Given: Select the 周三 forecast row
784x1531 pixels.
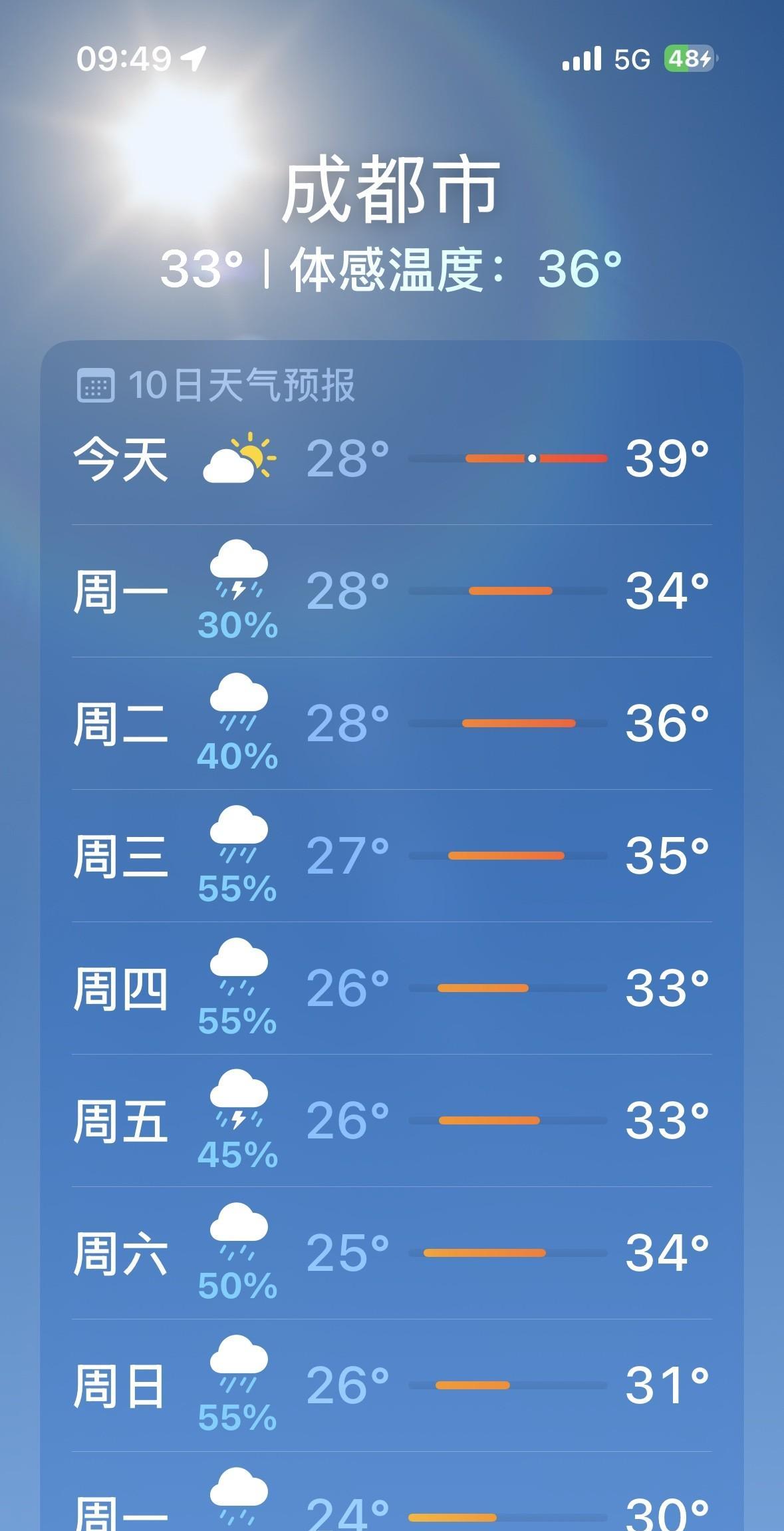Looking at the screenshot, I should point(392,856).
